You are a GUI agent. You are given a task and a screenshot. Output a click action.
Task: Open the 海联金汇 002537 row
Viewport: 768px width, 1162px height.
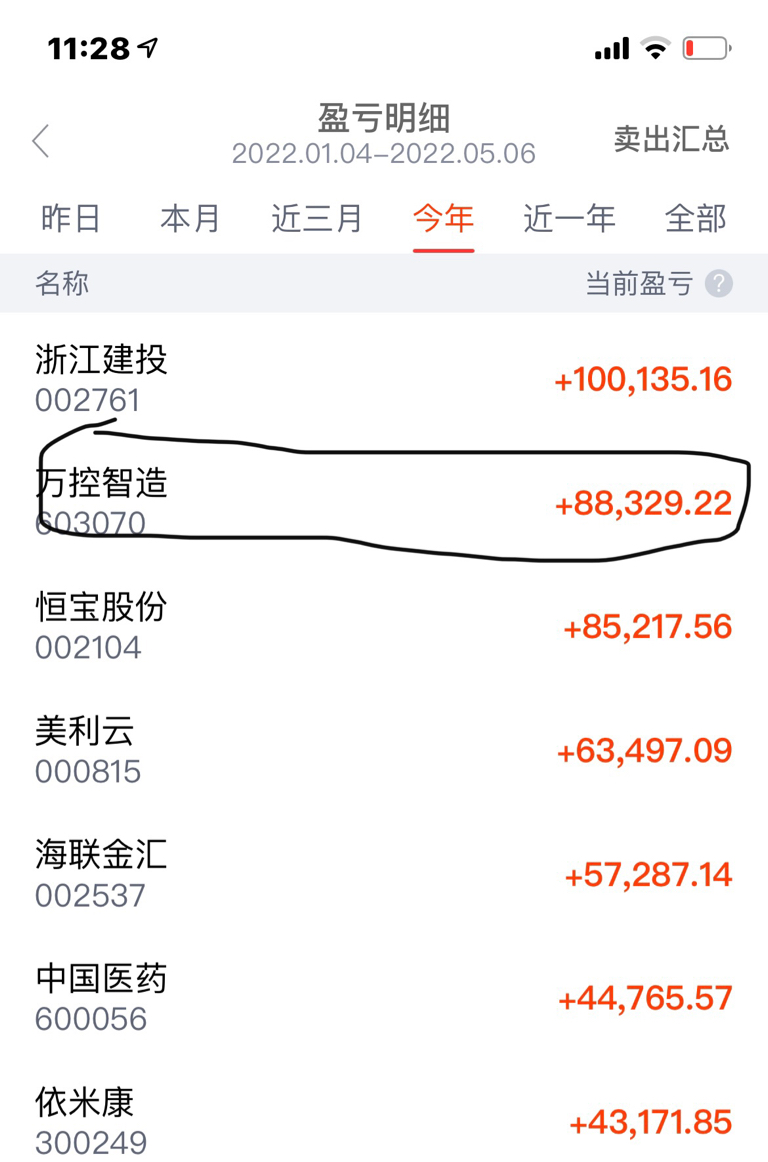pyautogui.click(x=384, y=874)
